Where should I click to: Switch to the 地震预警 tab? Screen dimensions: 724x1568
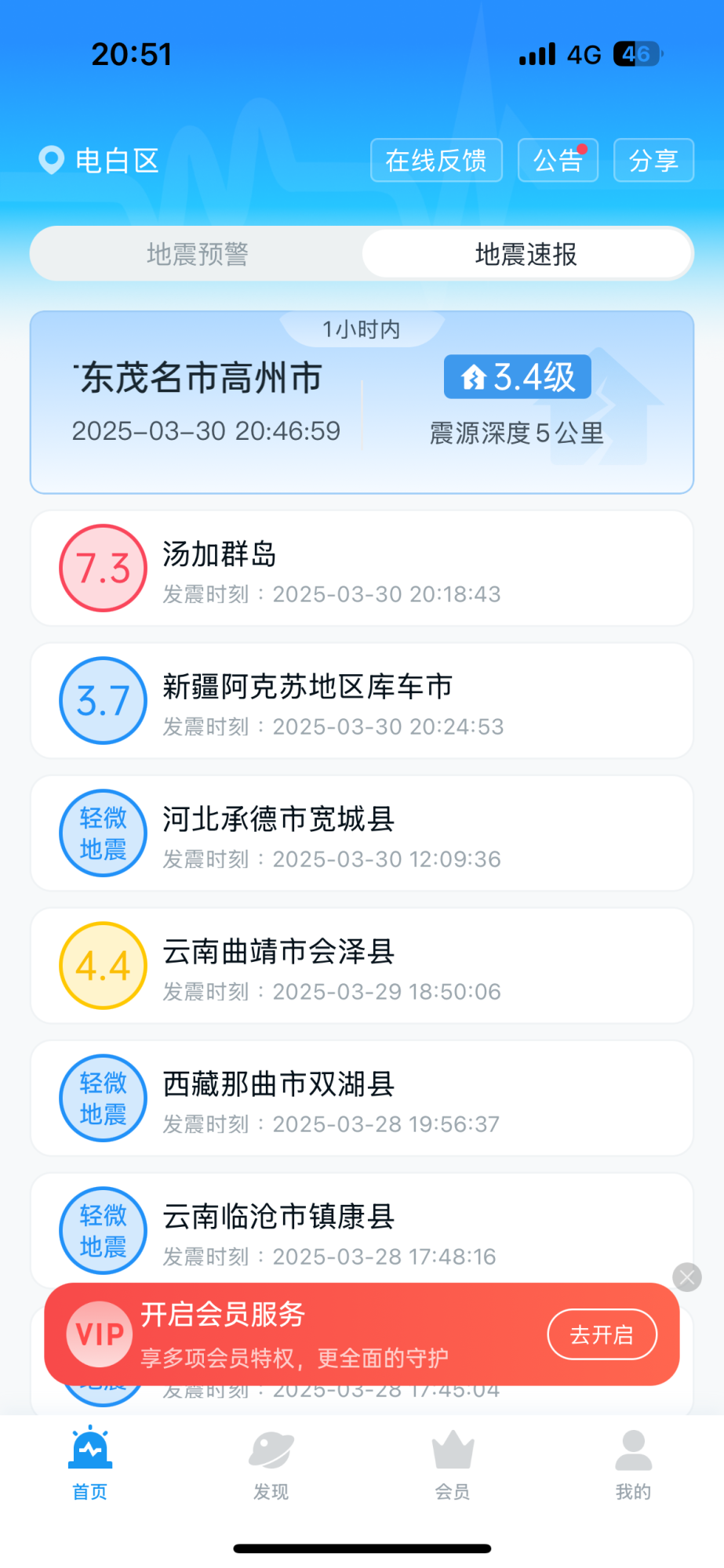198,254
